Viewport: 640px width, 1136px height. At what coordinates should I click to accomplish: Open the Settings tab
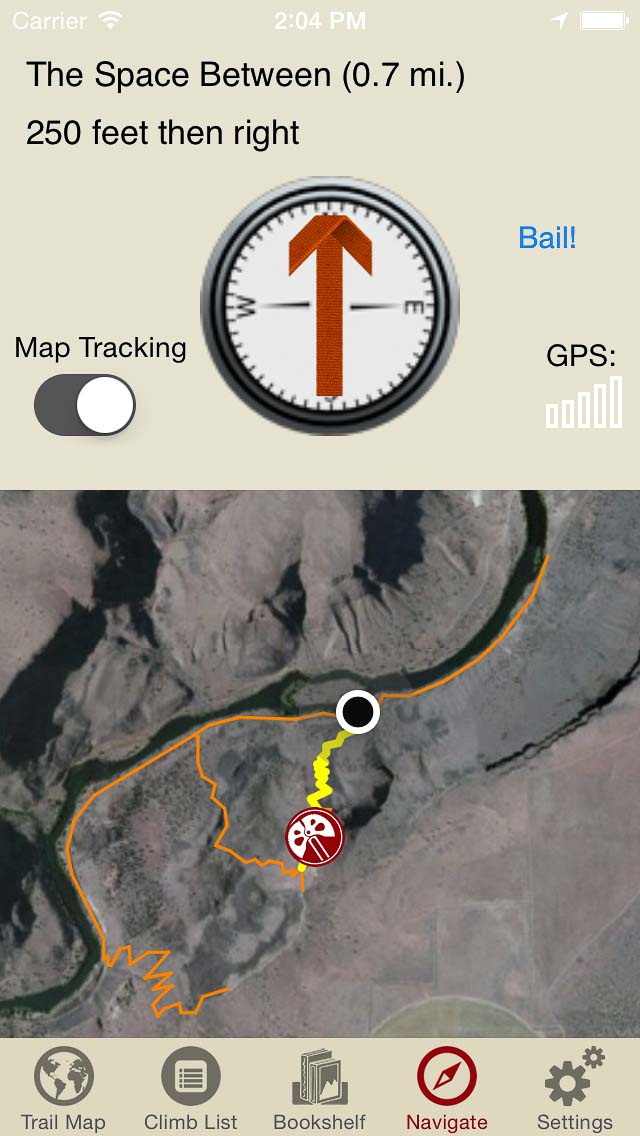tap(574, 1090)
